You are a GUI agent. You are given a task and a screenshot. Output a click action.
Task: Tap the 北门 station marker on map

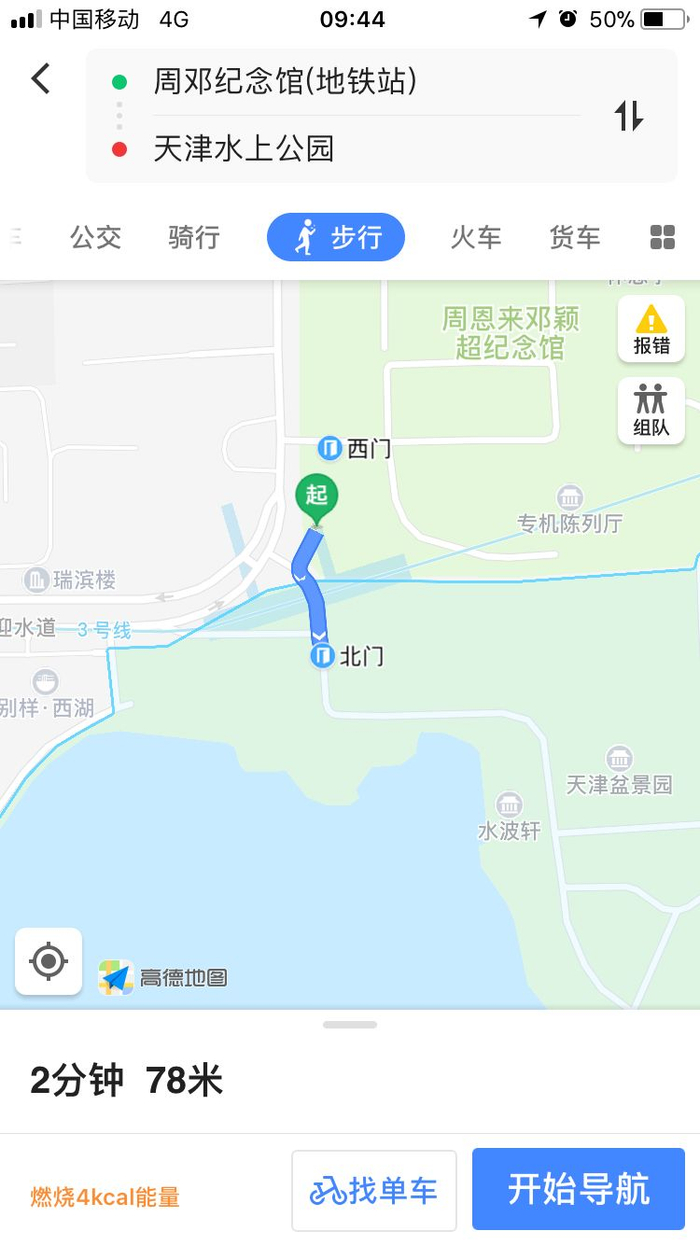click(x=322, y=656)
